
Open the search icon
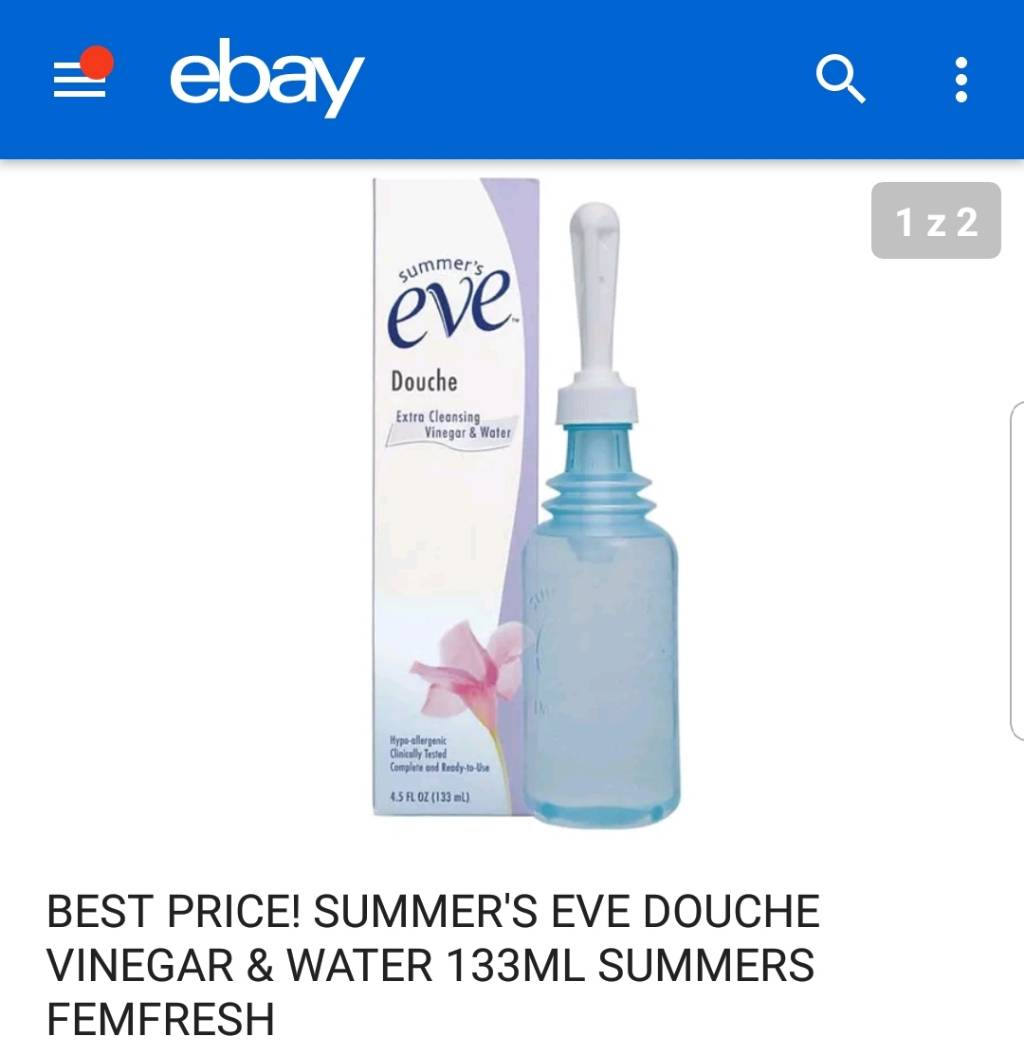(840, 79)
